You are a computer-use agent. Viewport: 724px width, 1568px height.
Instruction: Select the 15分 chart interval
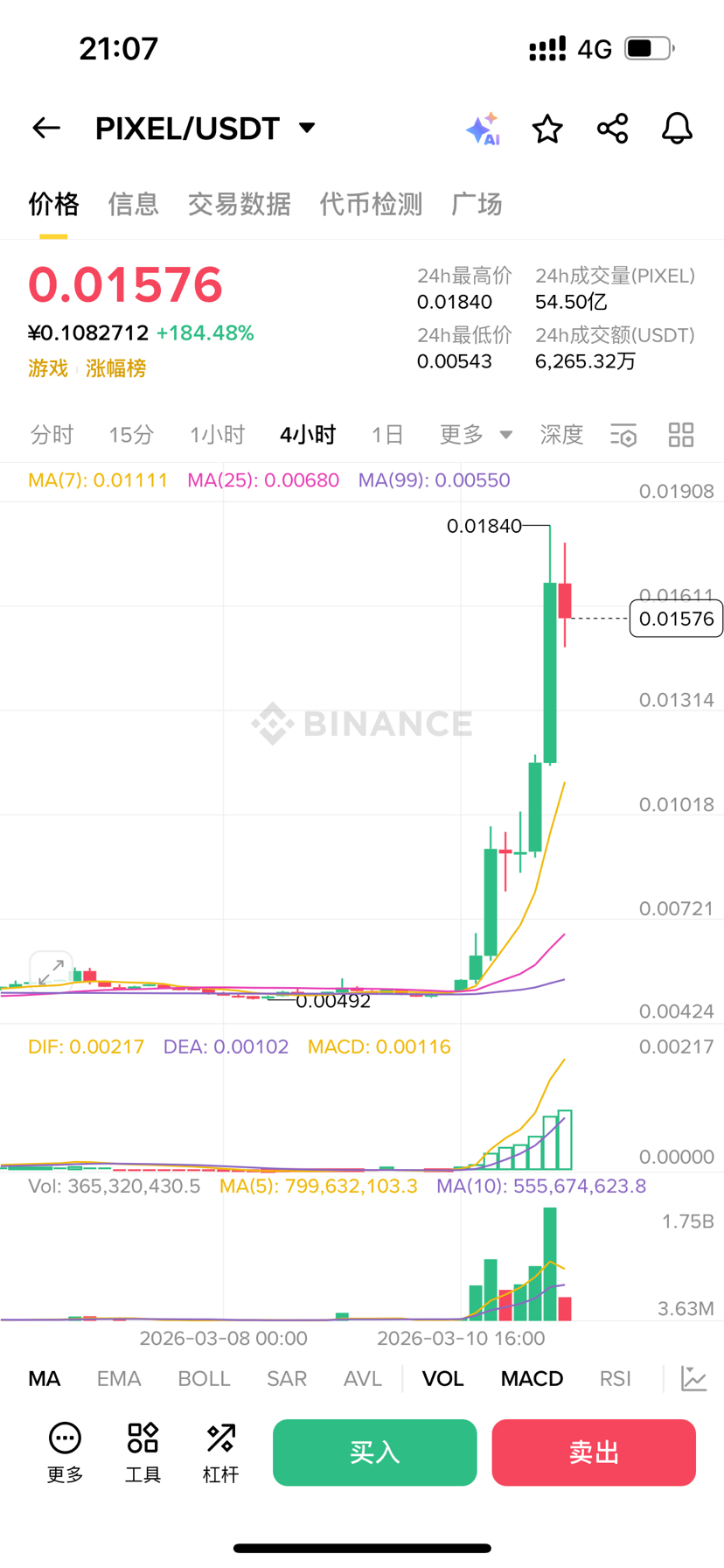131,435
